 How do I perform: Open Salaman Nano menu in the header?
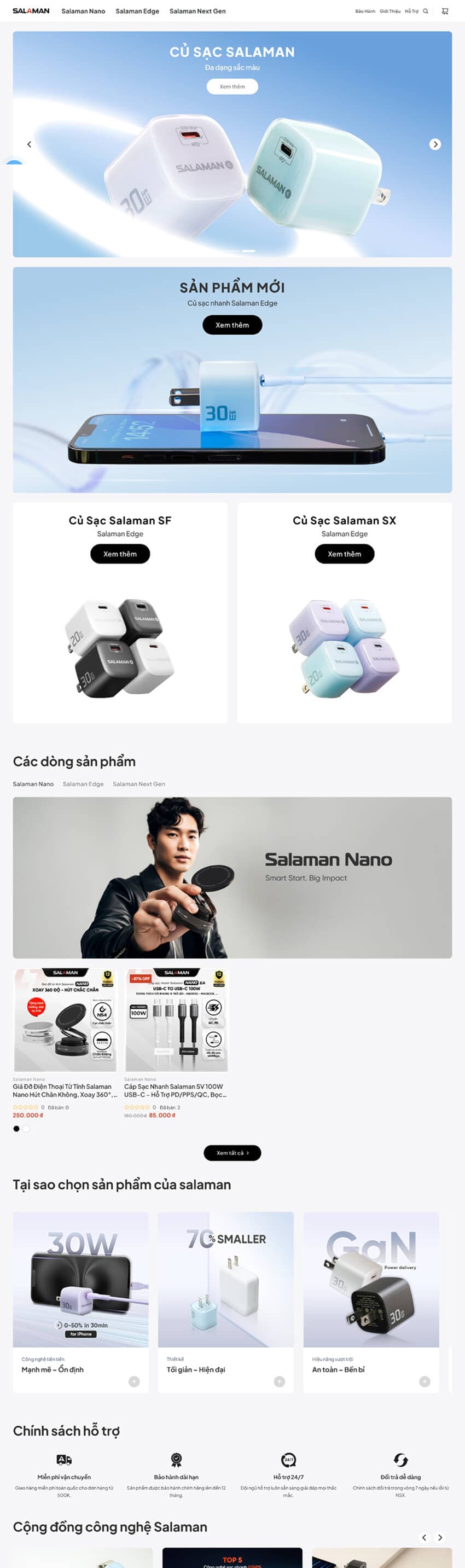coord(83,11)
